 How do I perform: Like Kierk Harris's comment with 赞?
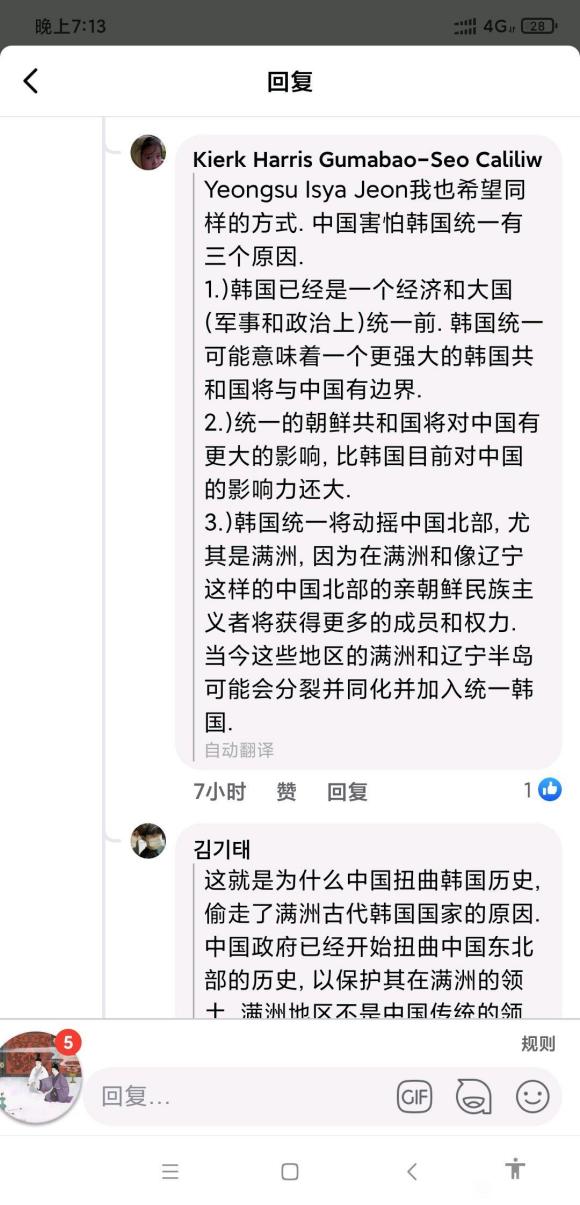(x=286, y=791)
